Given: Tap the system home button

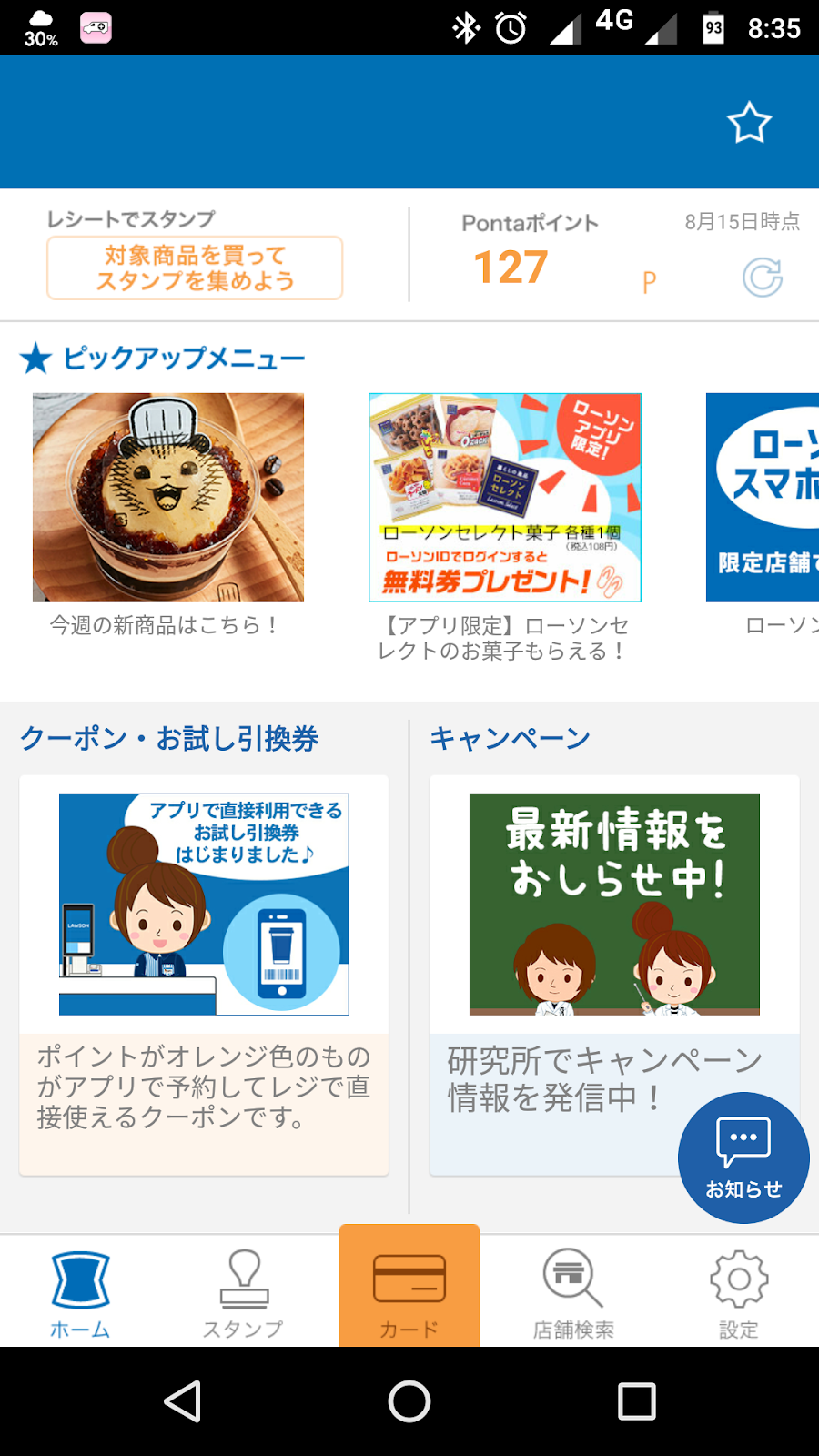Looking at the screenshot, I should pyautogui.click(x=409, y=1401).
